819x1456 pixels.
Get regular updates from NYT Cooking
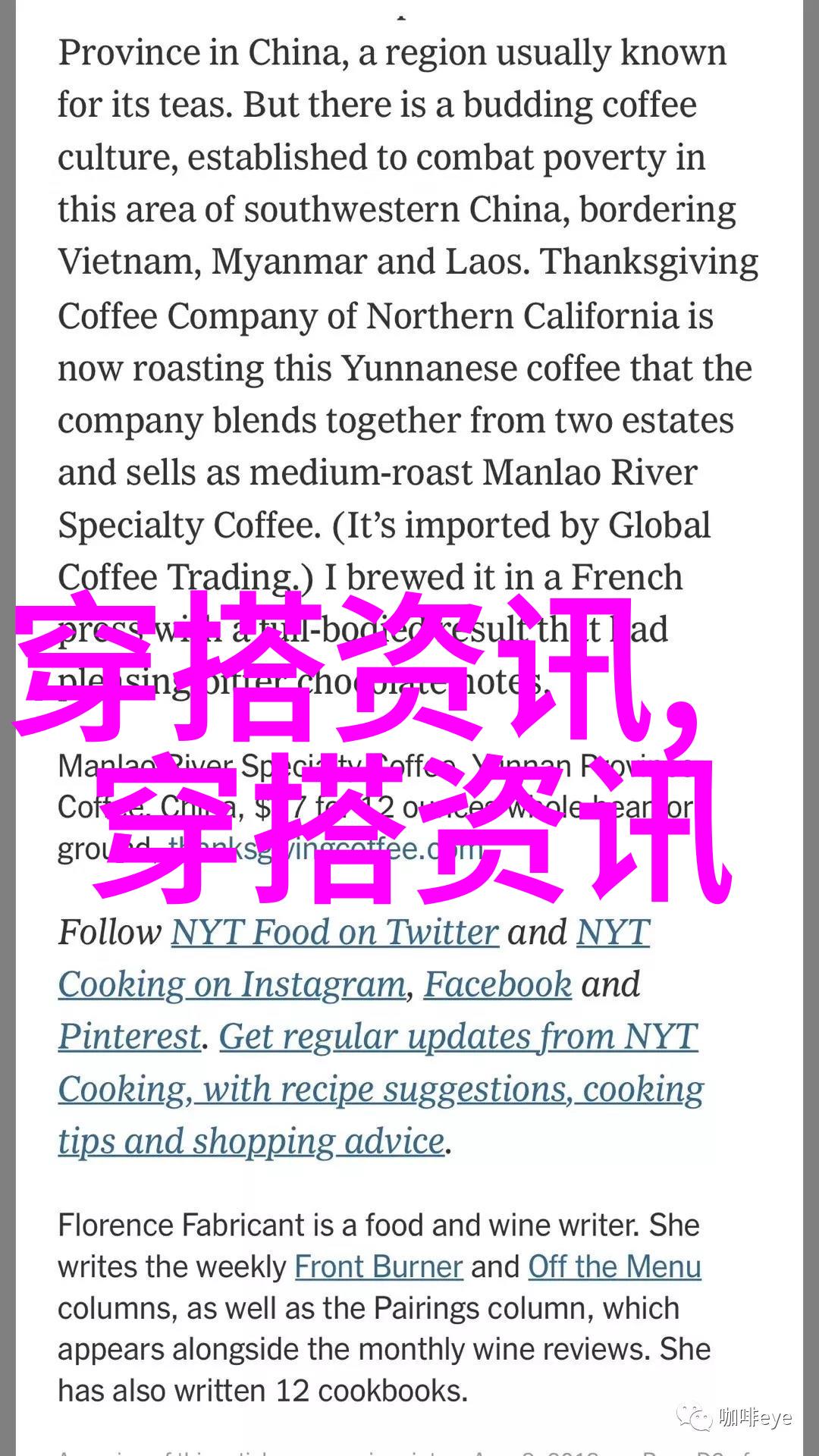tap(457, 1037)
